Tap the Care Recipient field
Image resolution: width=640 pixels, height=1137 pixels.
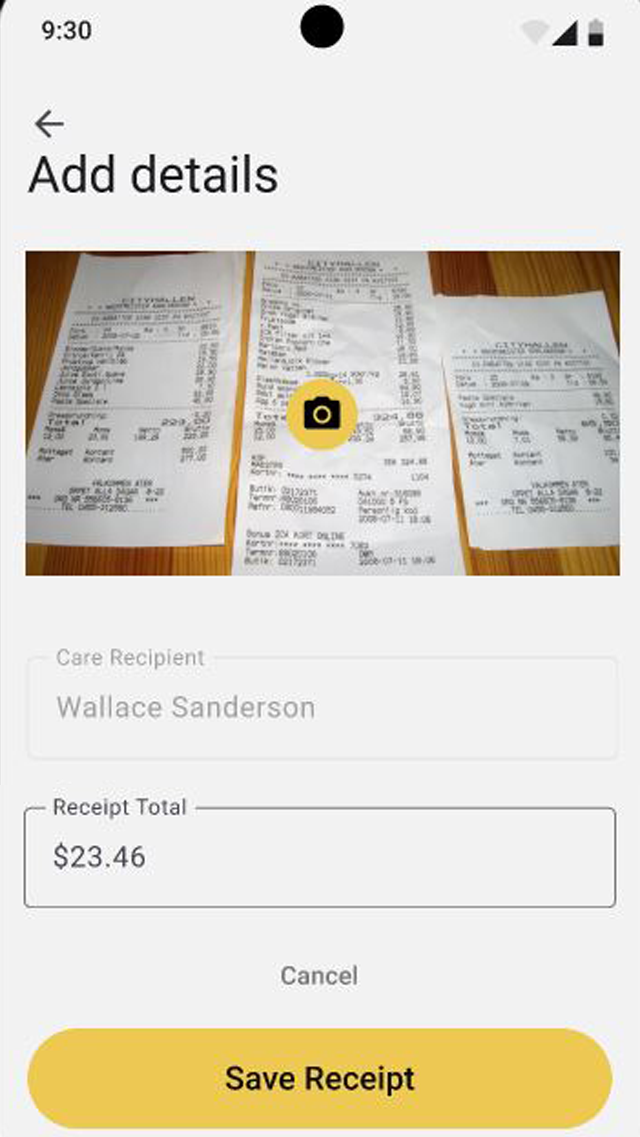(320, 708)
